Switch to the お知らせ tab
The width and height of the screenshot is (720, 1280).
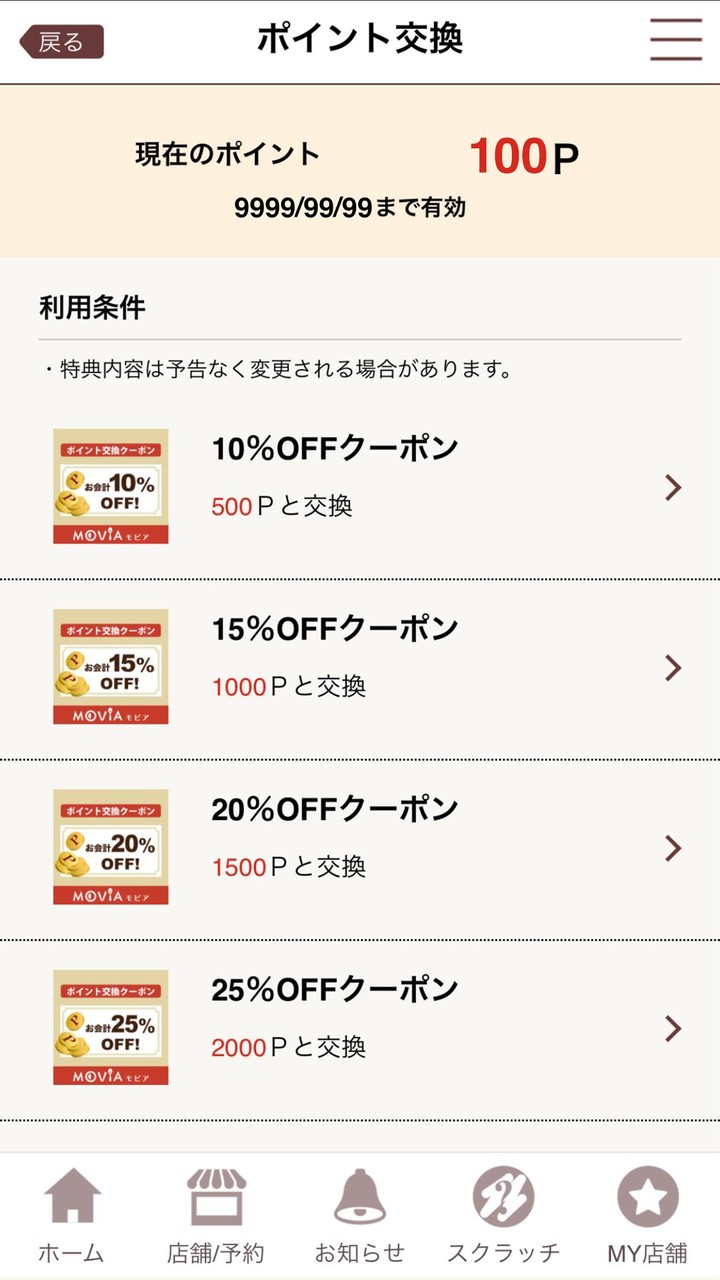[x=360, y=1250]
